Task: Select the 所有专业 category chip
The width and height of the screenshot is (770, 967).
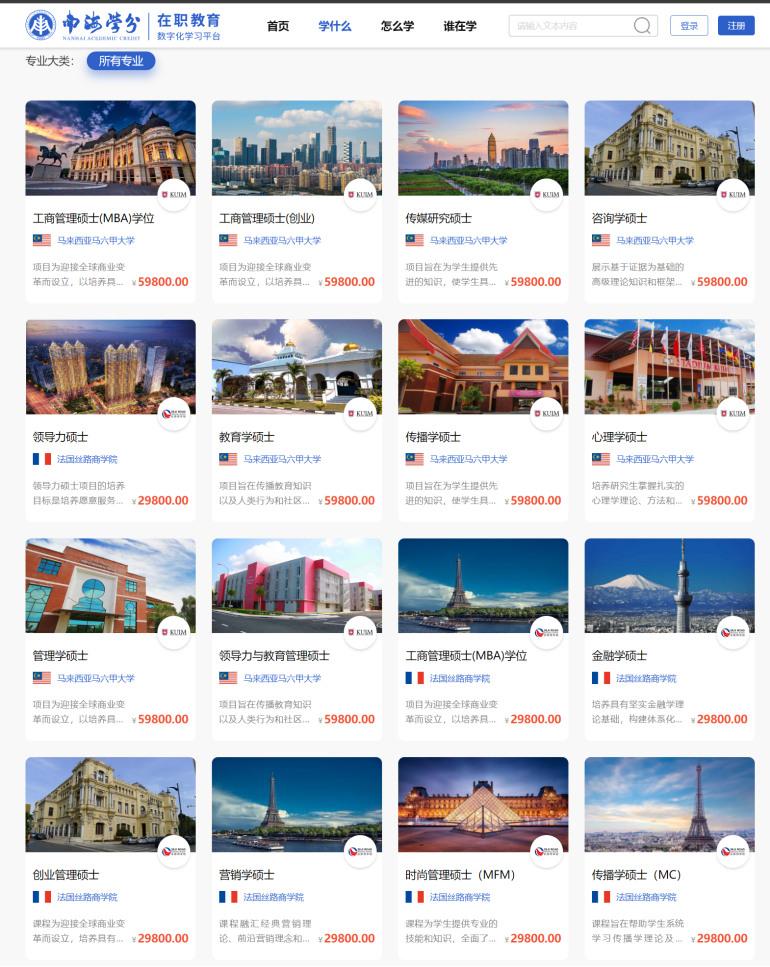Action: 121,61
